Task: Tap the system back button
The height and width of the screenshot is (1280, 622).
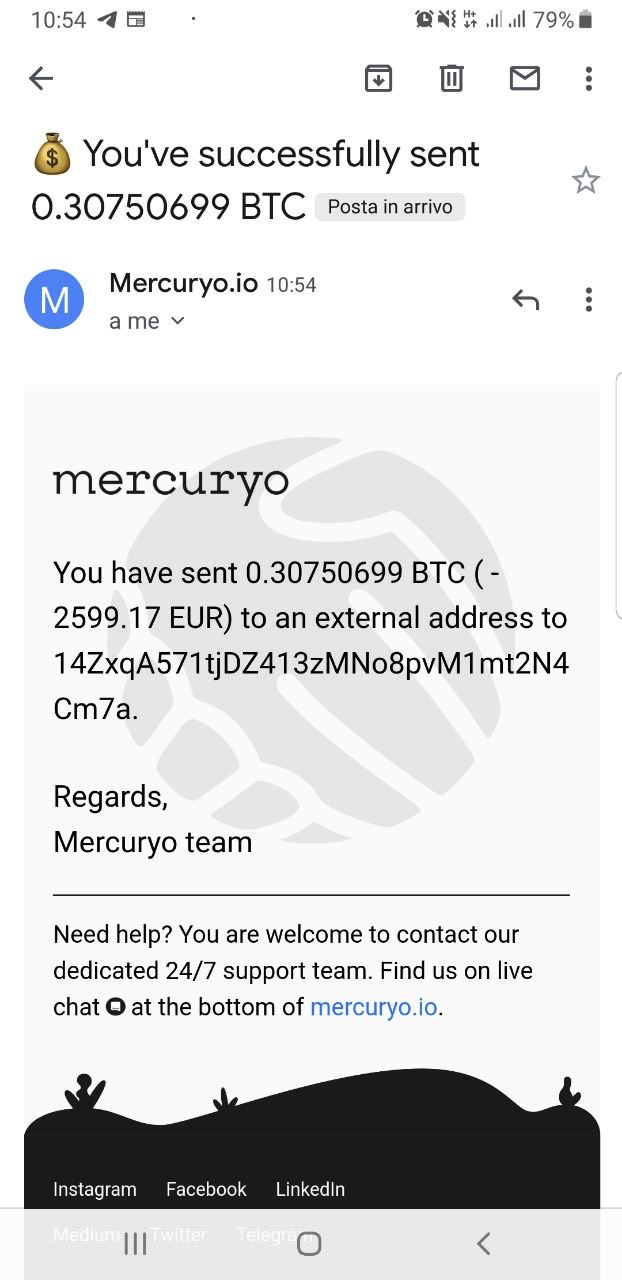Action: coord(484,1243)
